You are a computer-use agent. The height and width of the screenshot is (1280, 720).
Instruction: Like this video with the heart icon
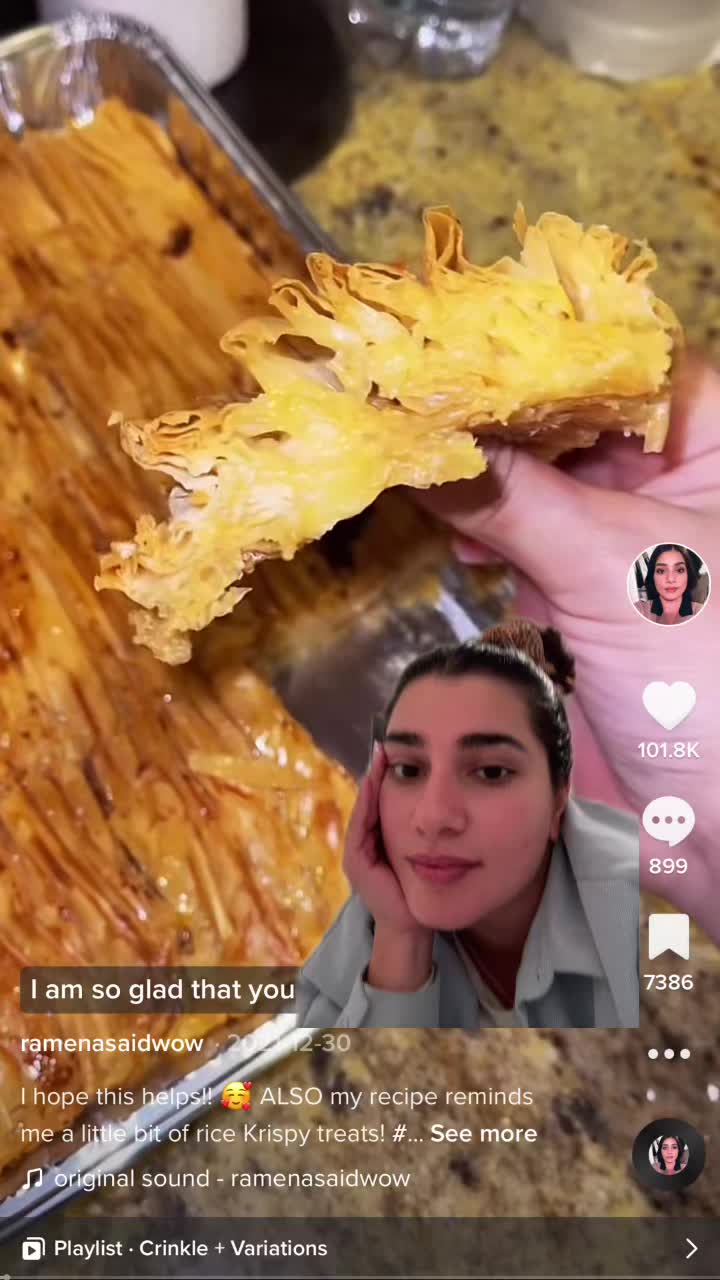click(668, 706)
